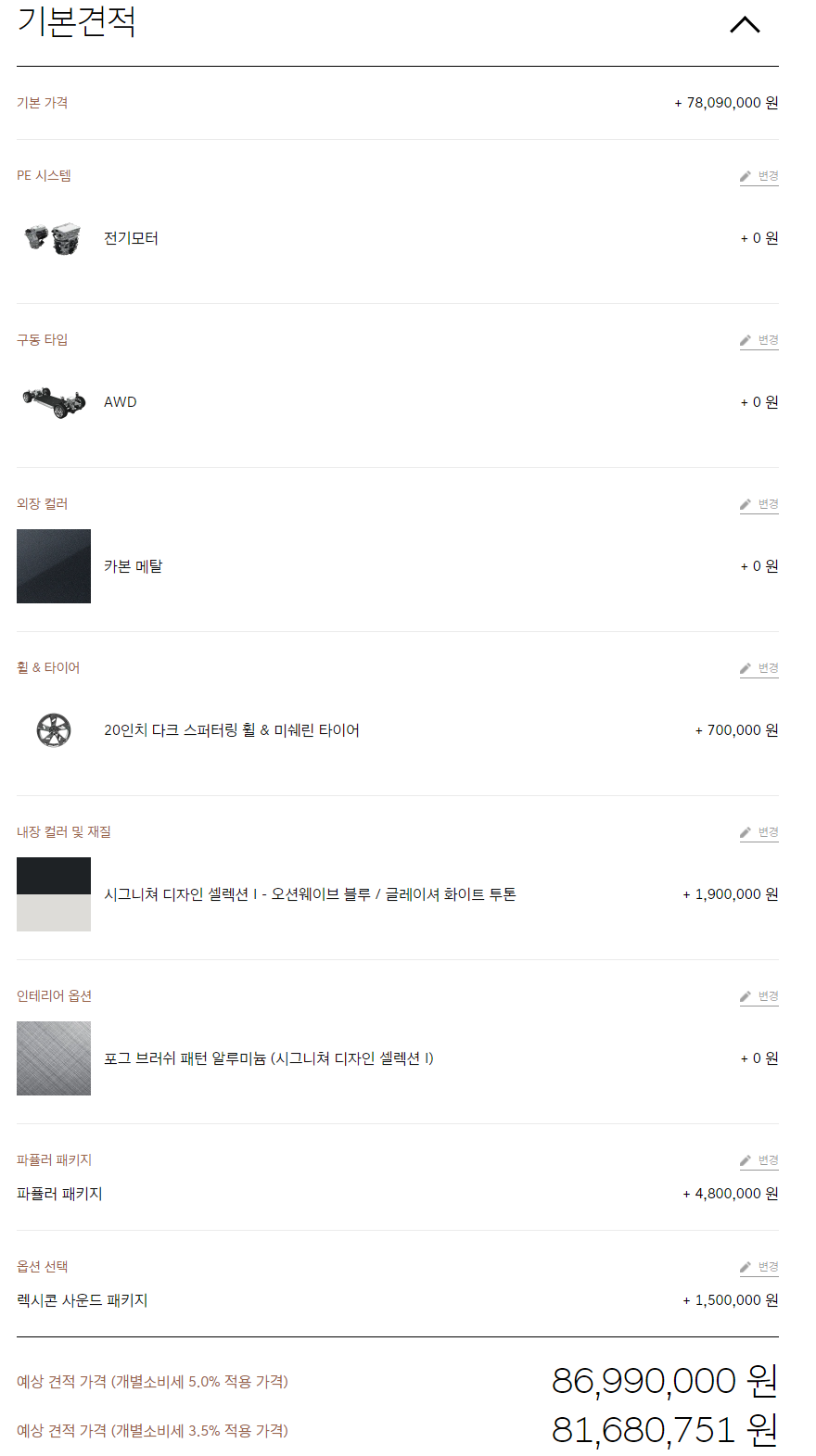816x1456 pixels.
Task: Modify 내장 컬러 및 재질
Action: pos(759,832)
